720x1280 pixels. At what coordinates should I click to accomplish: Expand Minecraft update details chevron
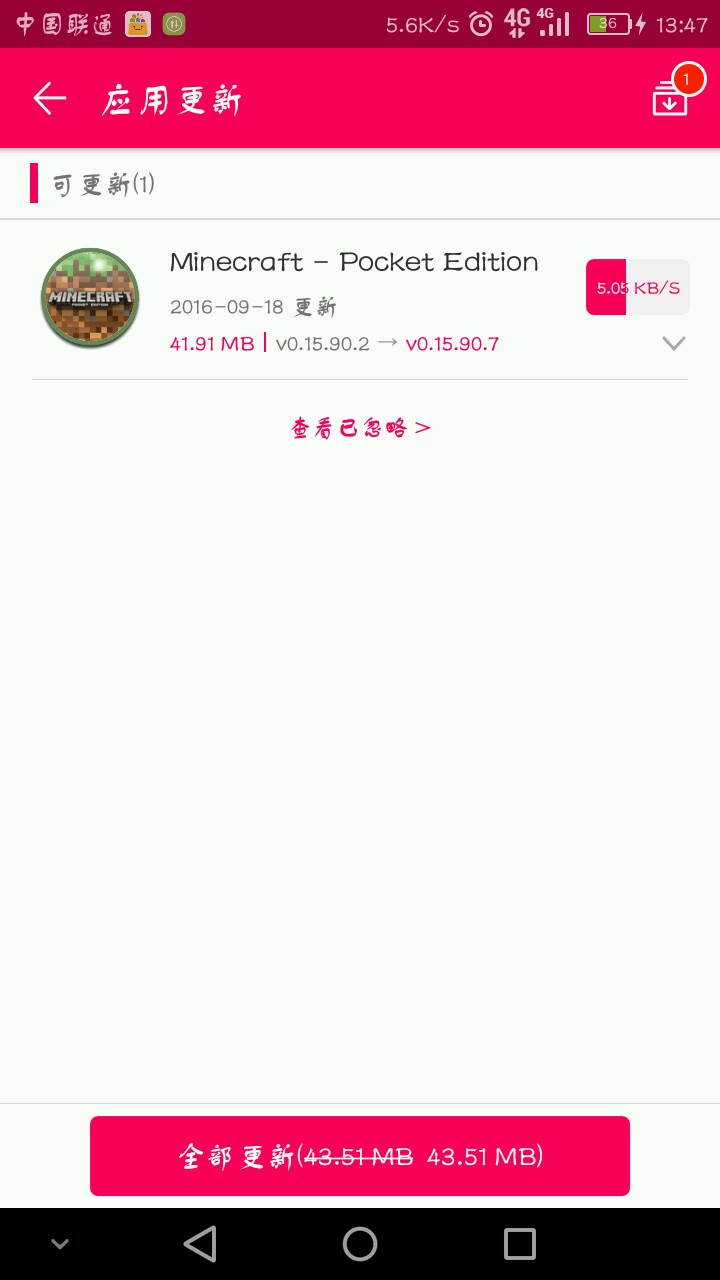pos(674,344)
